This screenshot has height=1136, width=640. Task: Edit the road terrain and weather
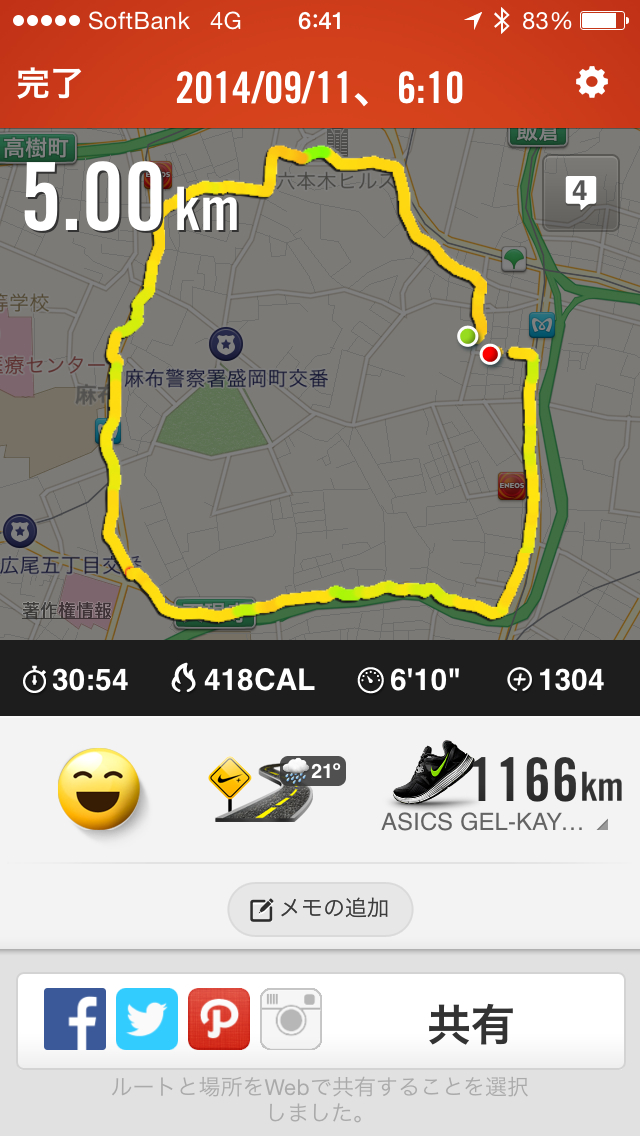click(277, 789)
